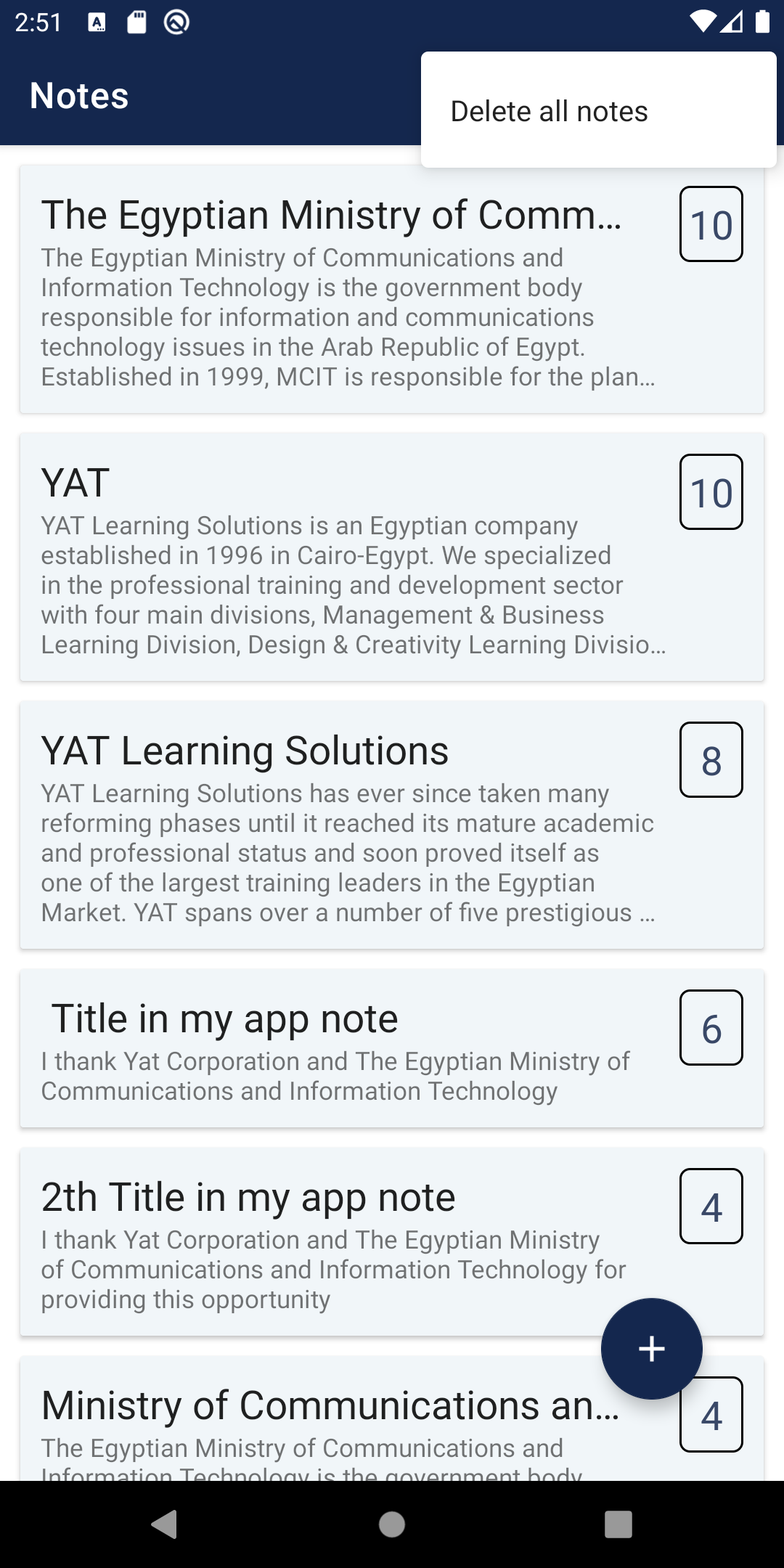
Task: Tap the keyboard 'A' notification icon
Action: pos(95,24)
